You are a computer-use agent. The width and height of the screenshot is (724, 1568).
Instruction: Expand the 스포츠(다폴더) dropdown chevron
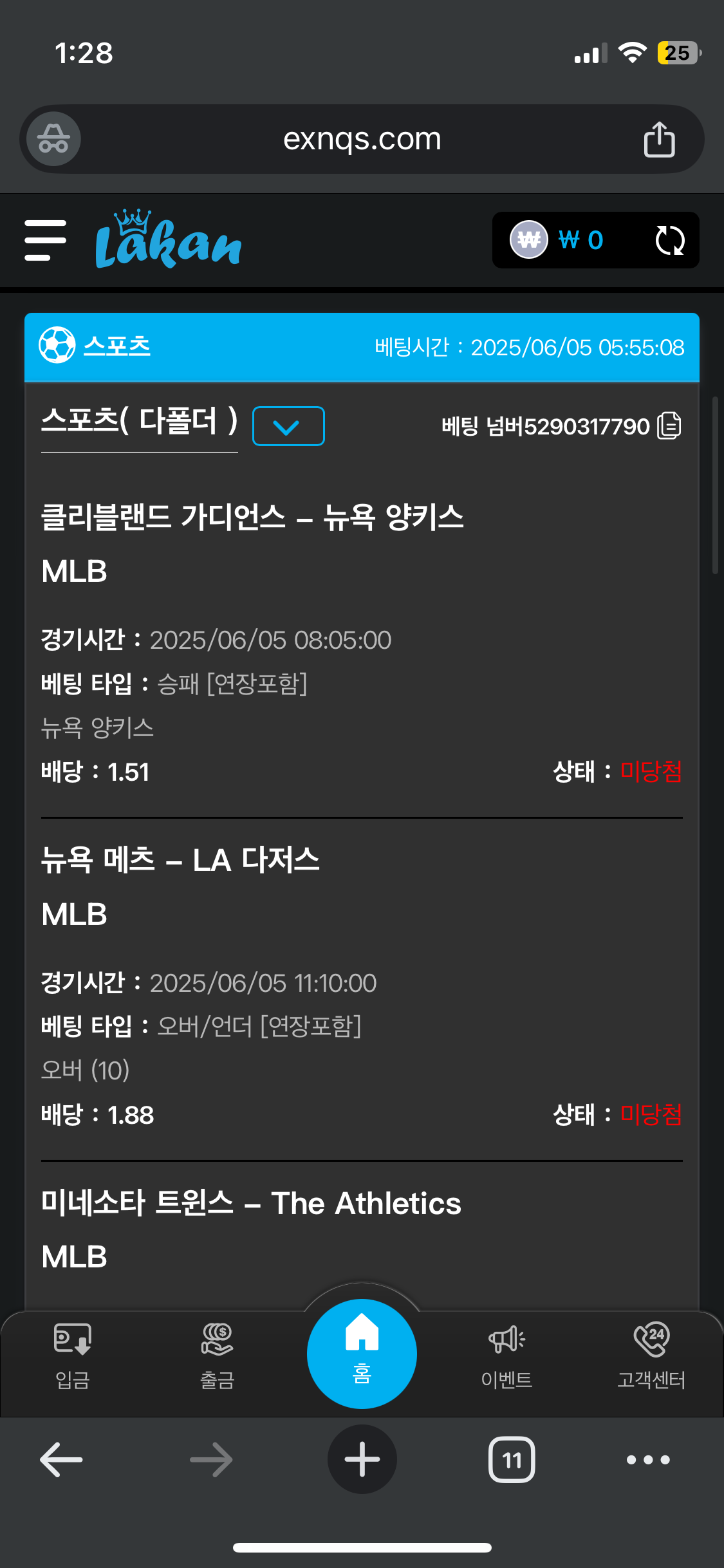coord(288,426)
